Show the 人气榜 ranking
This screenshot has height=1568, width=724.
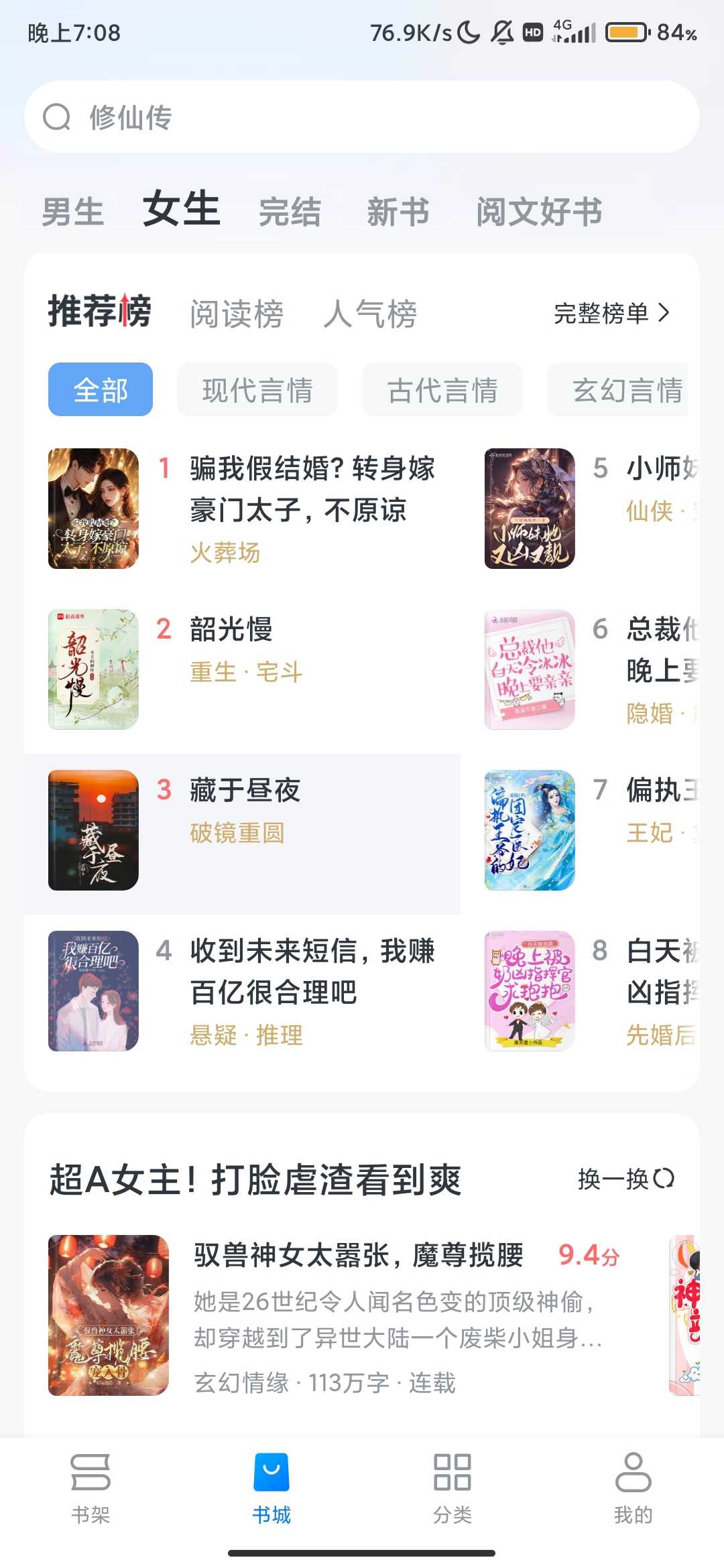click(370, 314)
